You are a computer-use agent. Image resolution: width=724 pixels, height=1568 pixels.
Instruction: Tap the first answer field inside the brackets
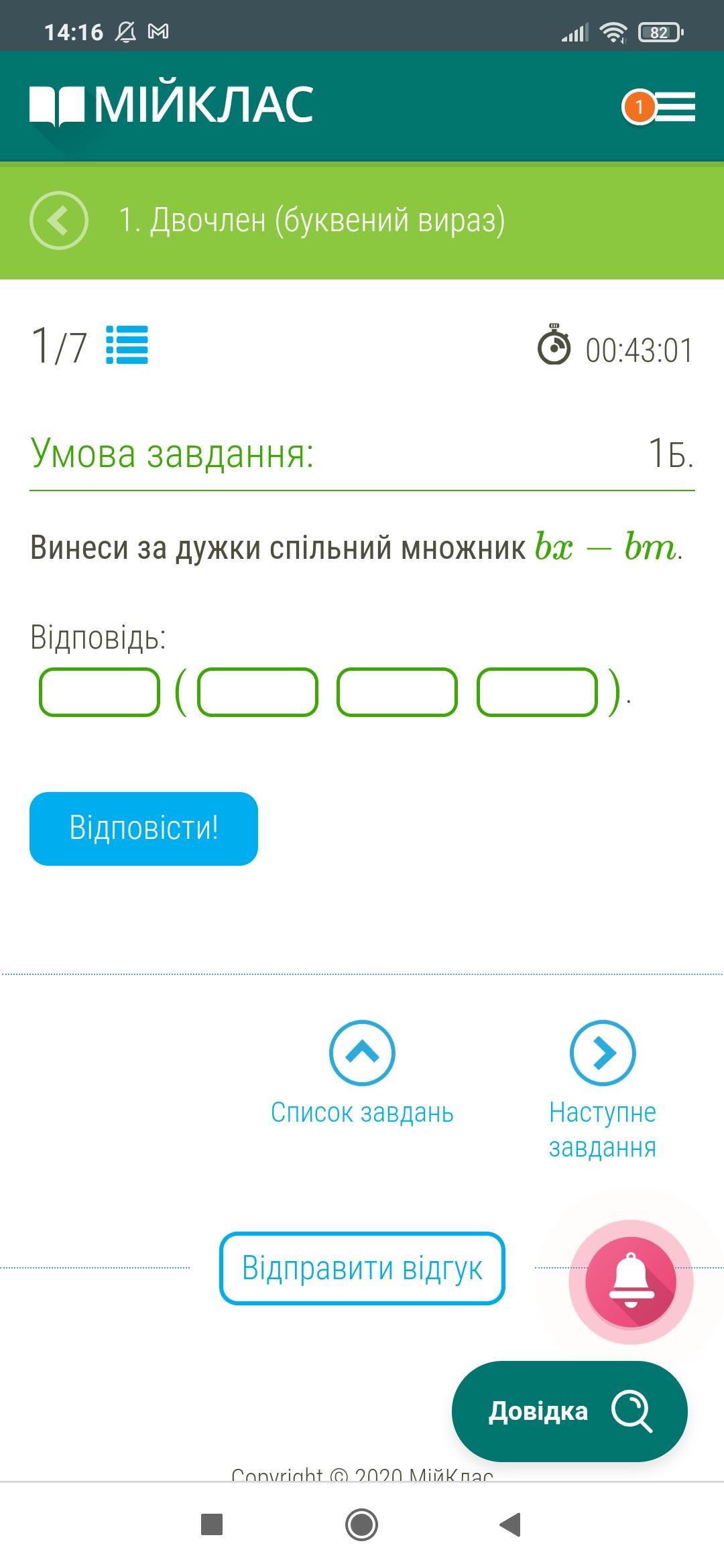point(257,692)
